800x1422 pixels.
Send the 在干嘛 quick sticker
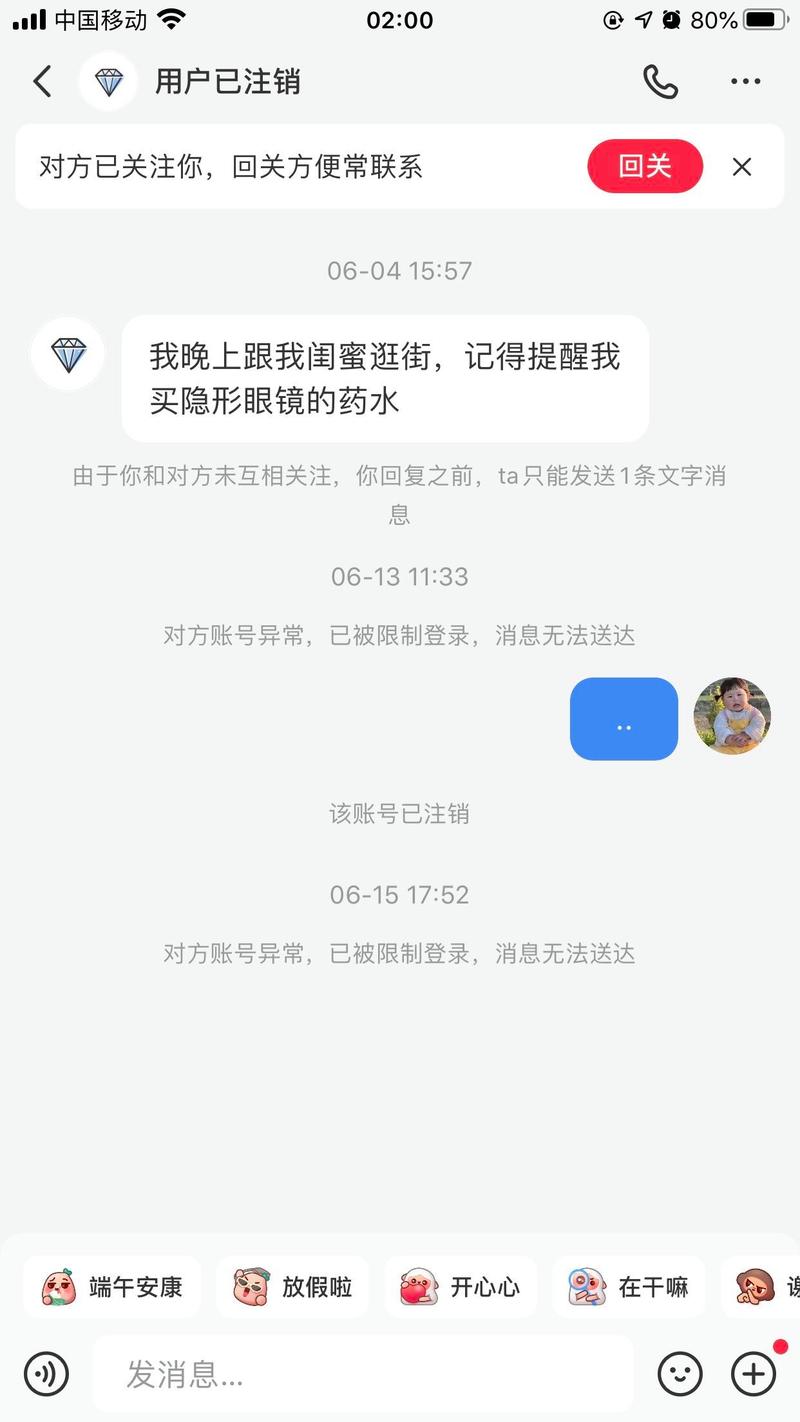[628, 1287]
